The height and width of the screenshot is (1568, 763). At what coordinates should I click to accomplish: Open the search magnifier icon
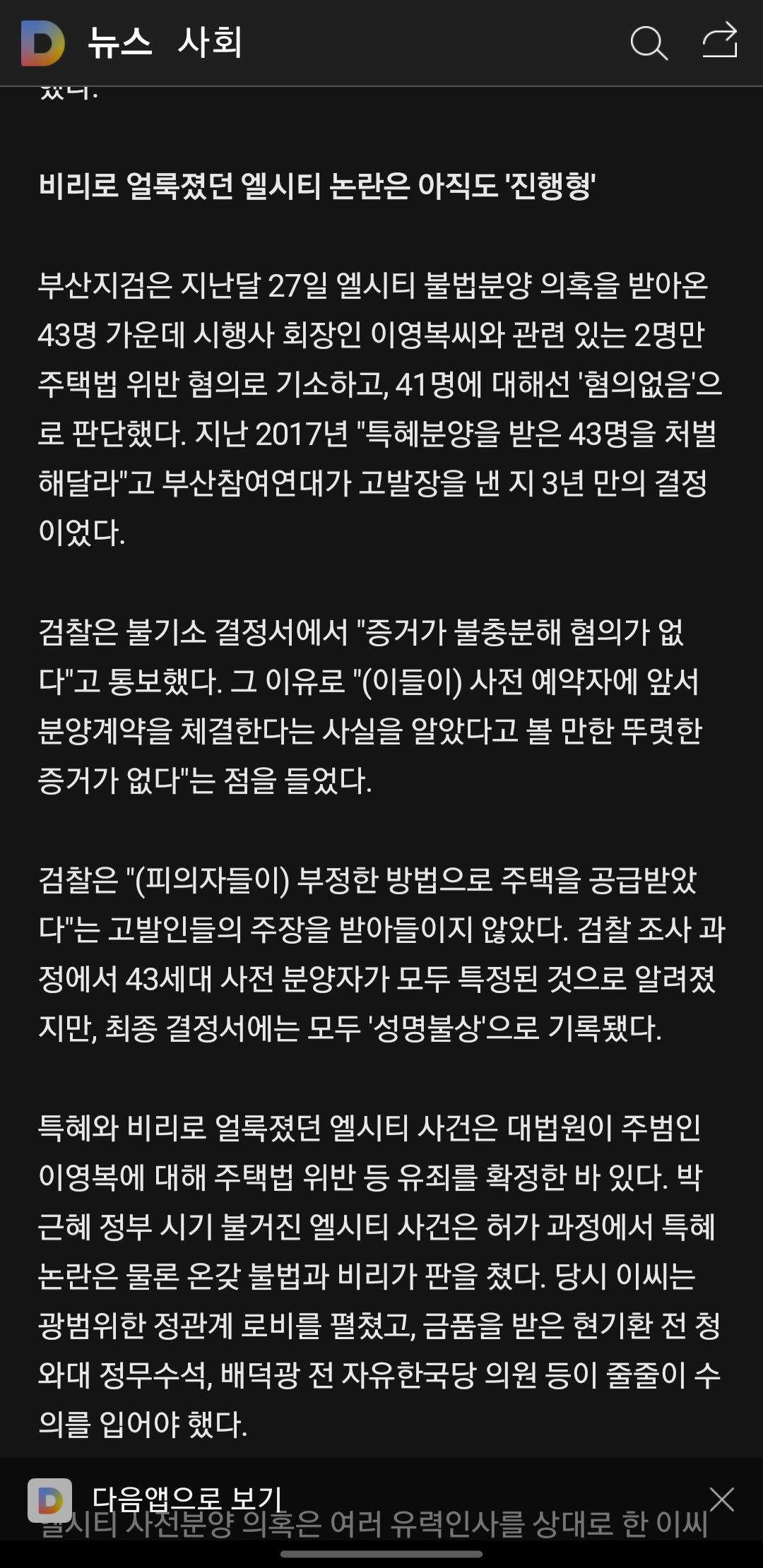click(649, 43)
